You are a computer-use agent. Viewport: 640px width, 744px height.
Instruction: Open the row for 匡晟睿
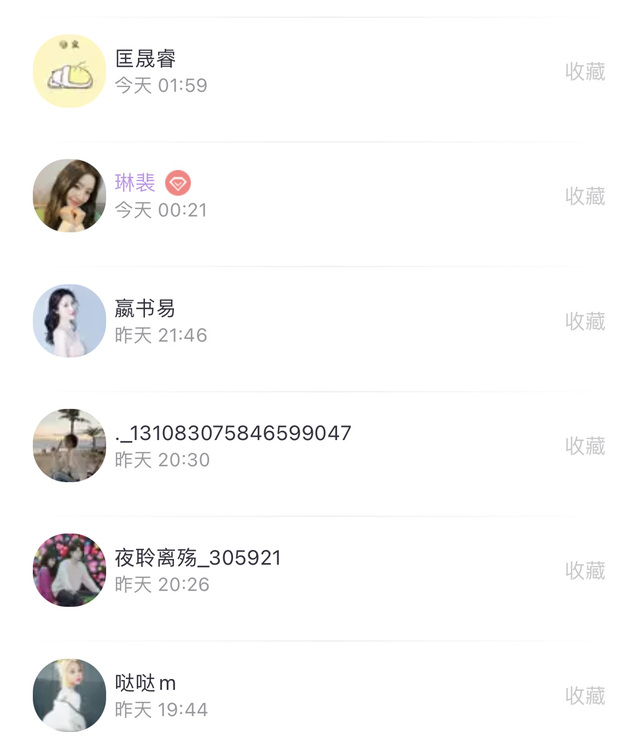click(300, 72)
